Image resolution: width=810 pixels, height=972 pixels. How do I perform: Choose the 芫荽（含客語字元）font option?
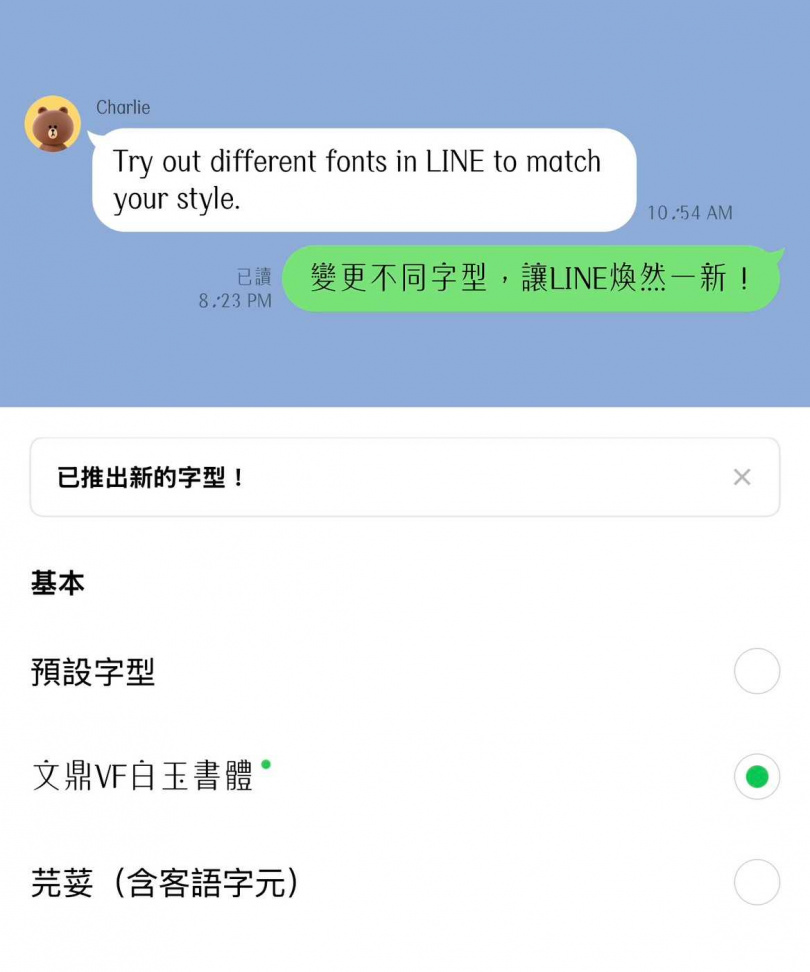[756, 883]
